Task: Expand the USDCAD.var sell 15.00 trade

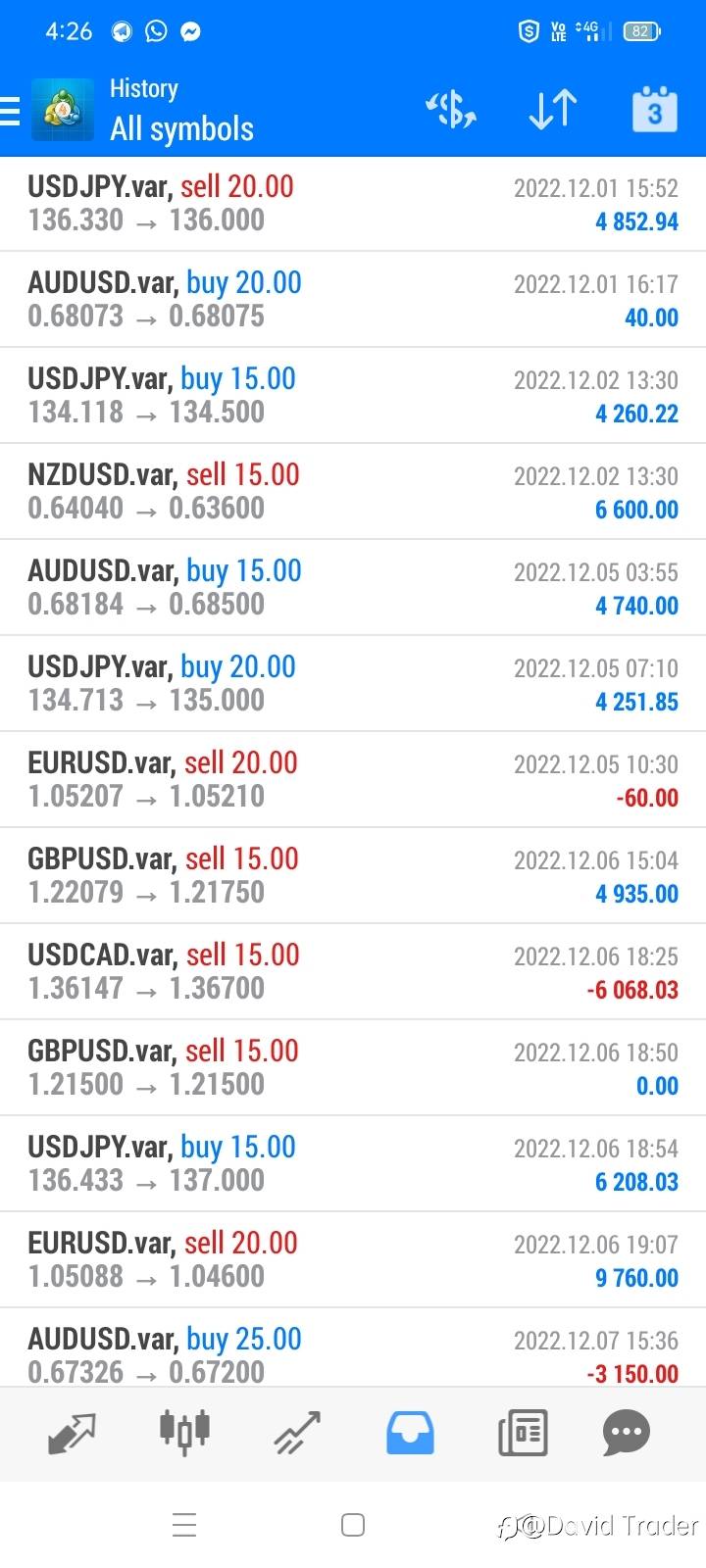Action: [353, 971]
